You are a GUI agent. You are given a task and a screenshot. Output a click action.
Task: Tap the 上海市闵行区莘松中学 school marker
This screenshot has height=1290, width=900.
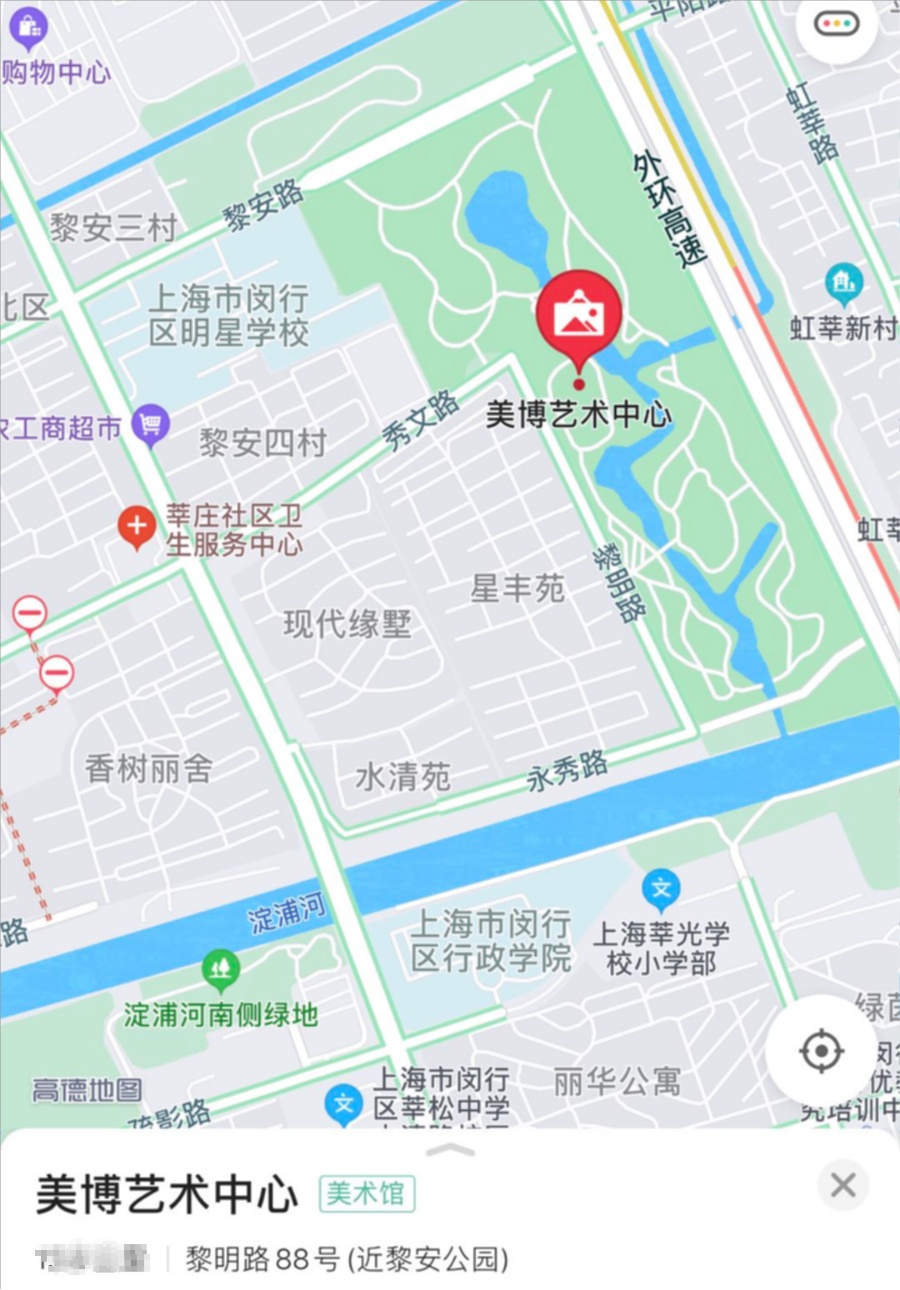344,1105
